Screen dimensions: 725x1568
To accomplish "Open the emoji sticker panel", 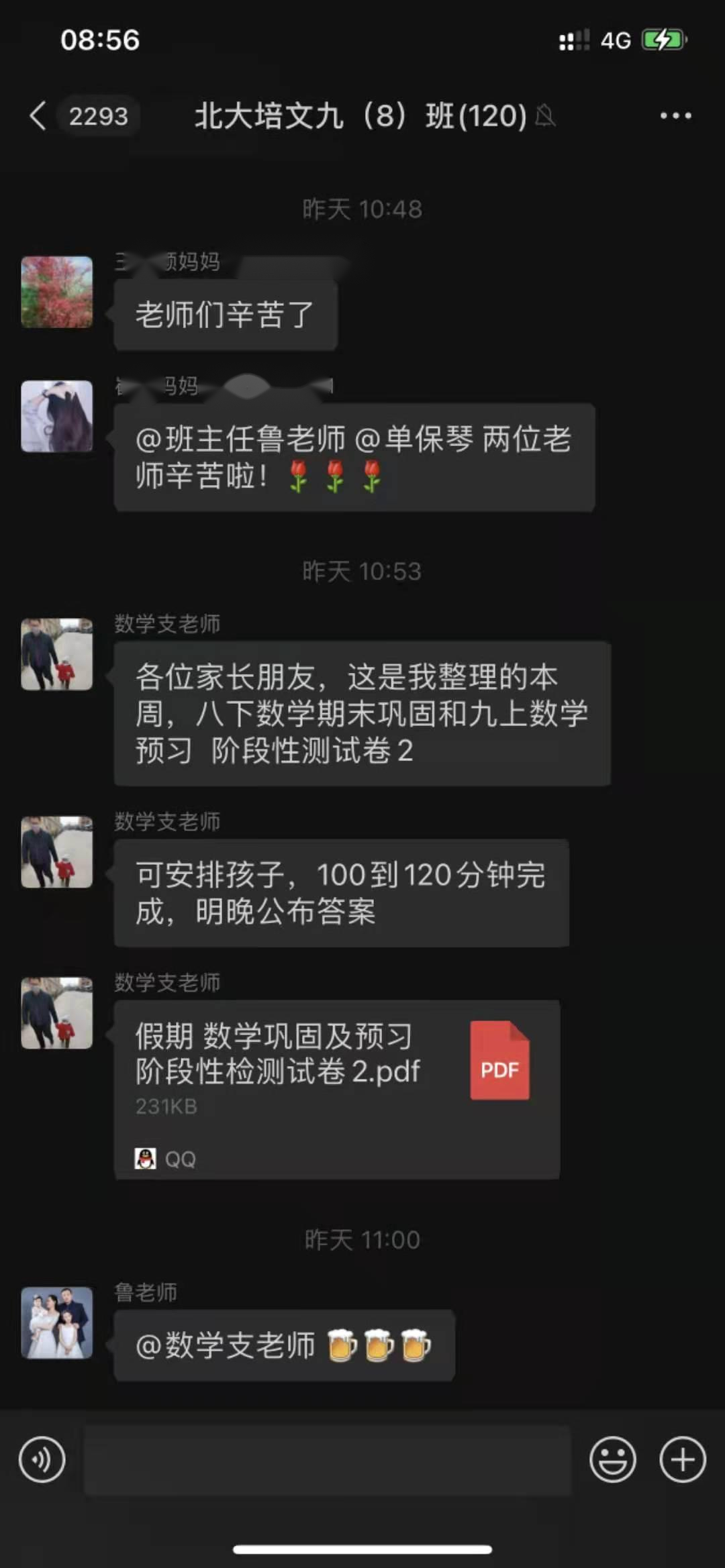I will [612, 1459].
